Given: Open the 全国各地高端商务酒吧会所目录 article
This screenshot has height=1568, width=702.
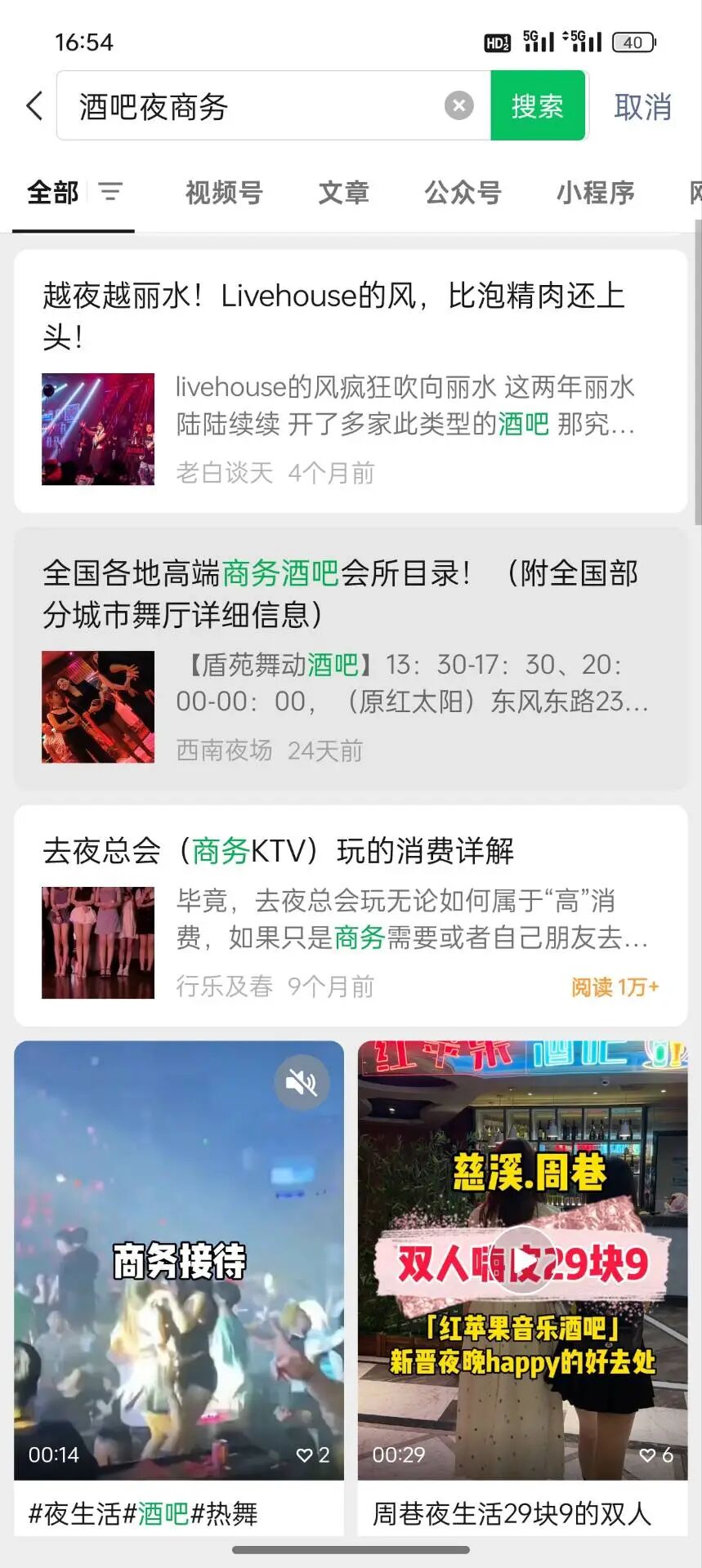Looking at the screenshot, I should click(x=351, y=658).
